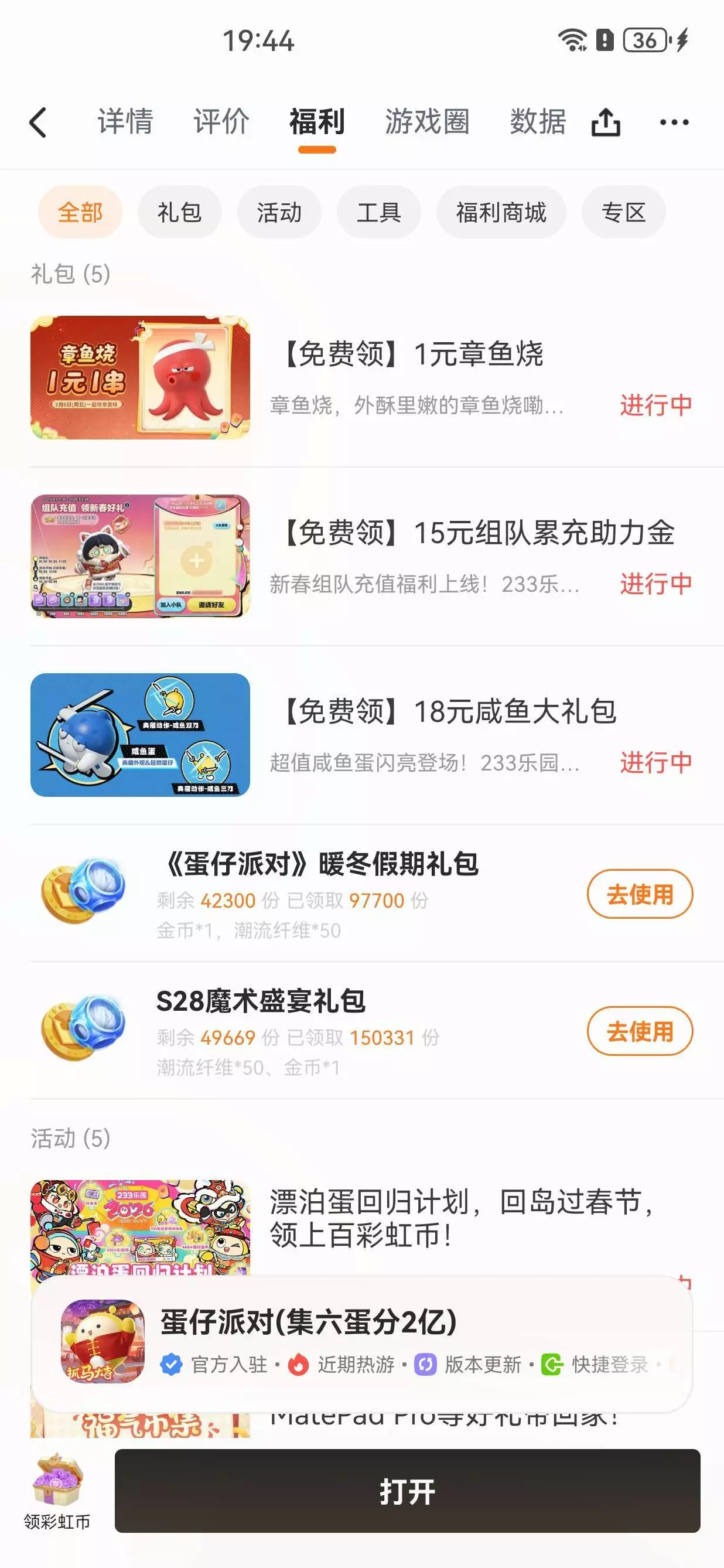724x1568 pixels.
Task: Share this game page
Action: 605,122
